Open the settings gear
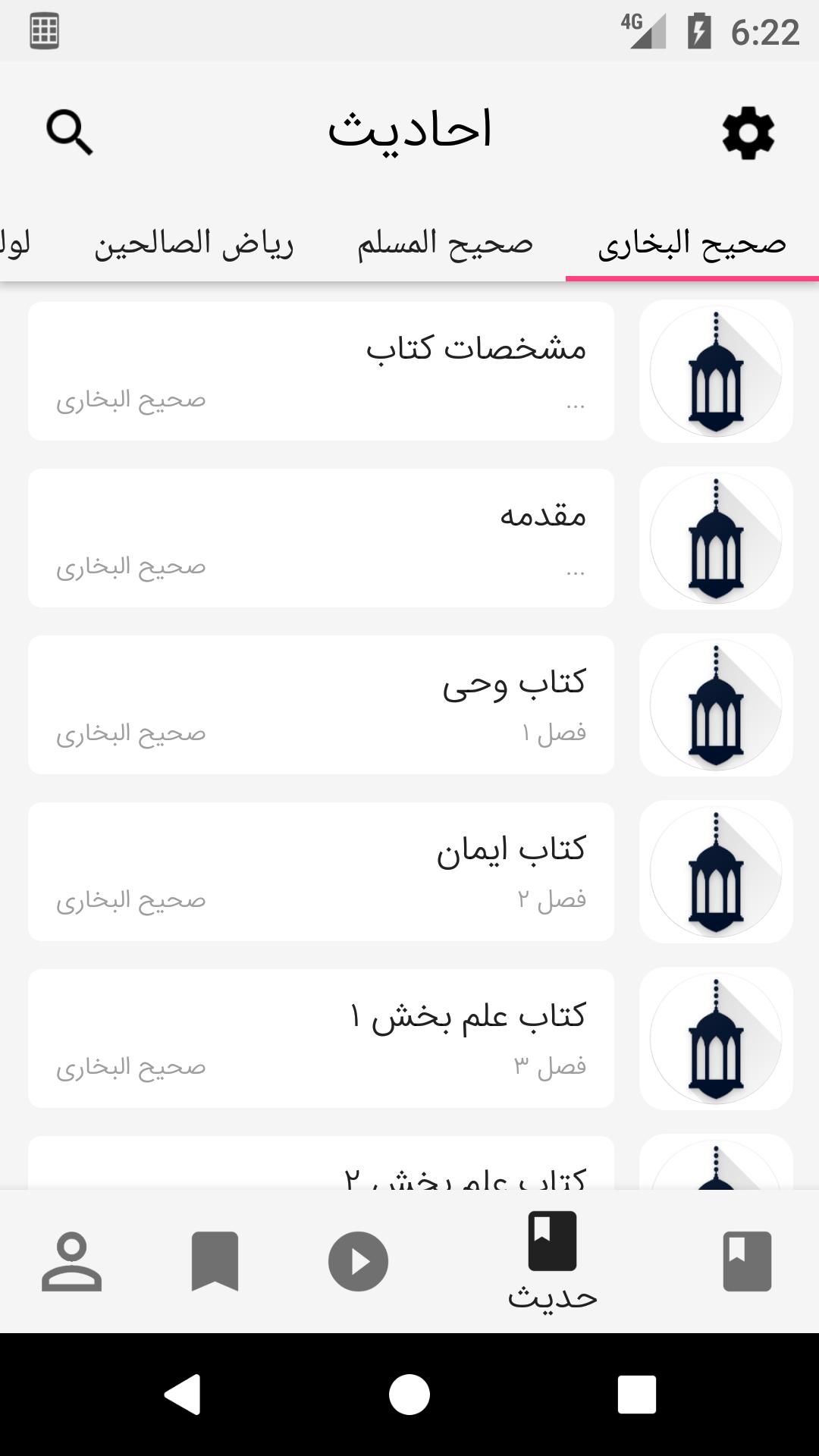The image size is (819, 1456). tap(748, 133)
